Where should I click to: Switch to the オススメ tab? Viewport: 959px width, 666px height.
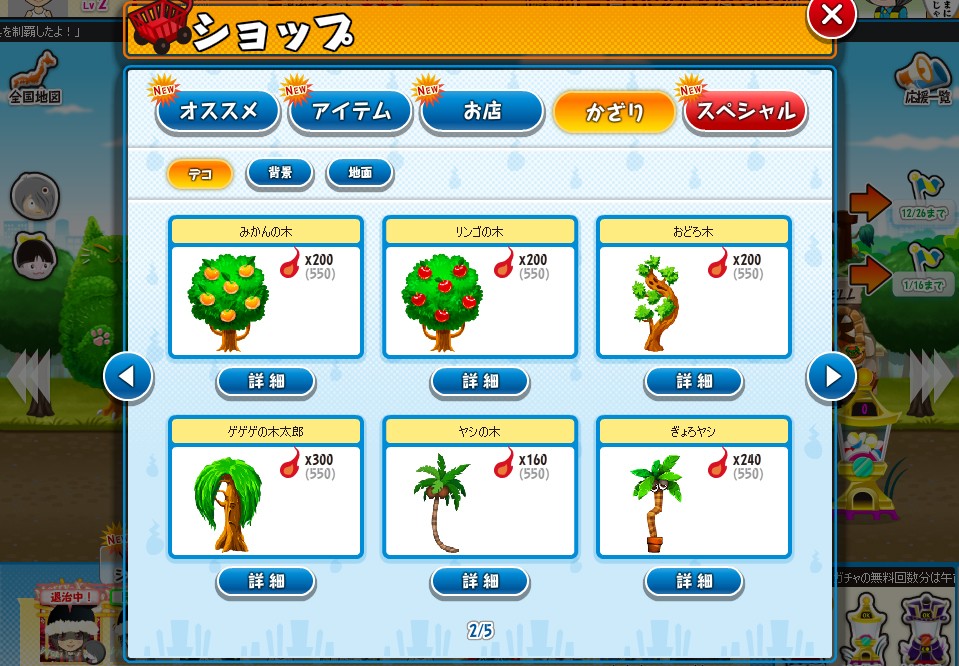[217, 112]
